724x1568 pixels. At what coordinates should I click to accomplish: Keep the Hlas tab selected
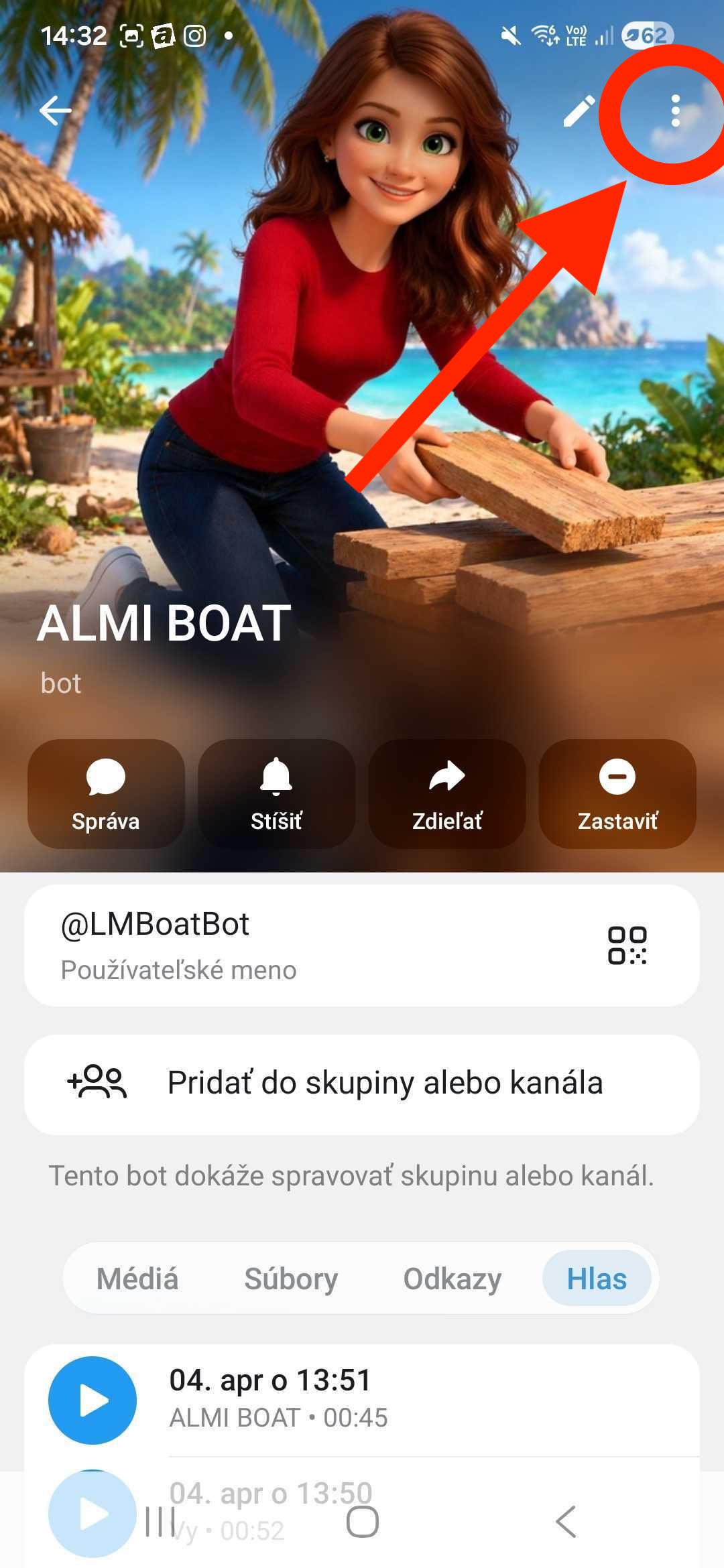click(595, 1278)
